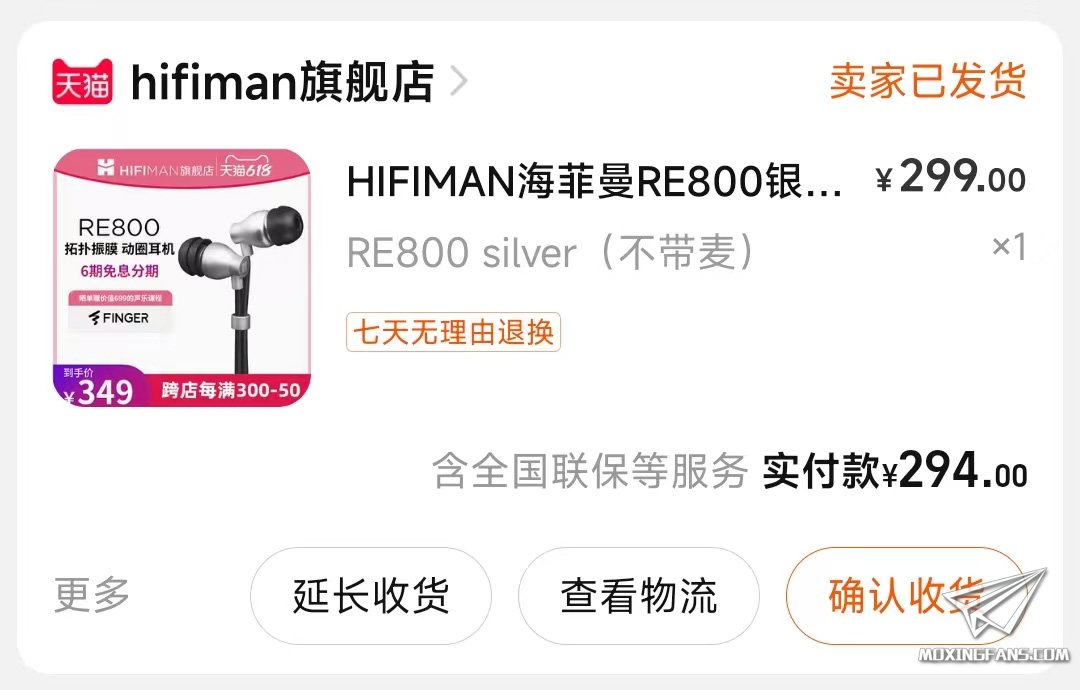The image size is (1080, 690).
Task: View logistics with 查看物流
Action: 638,596
